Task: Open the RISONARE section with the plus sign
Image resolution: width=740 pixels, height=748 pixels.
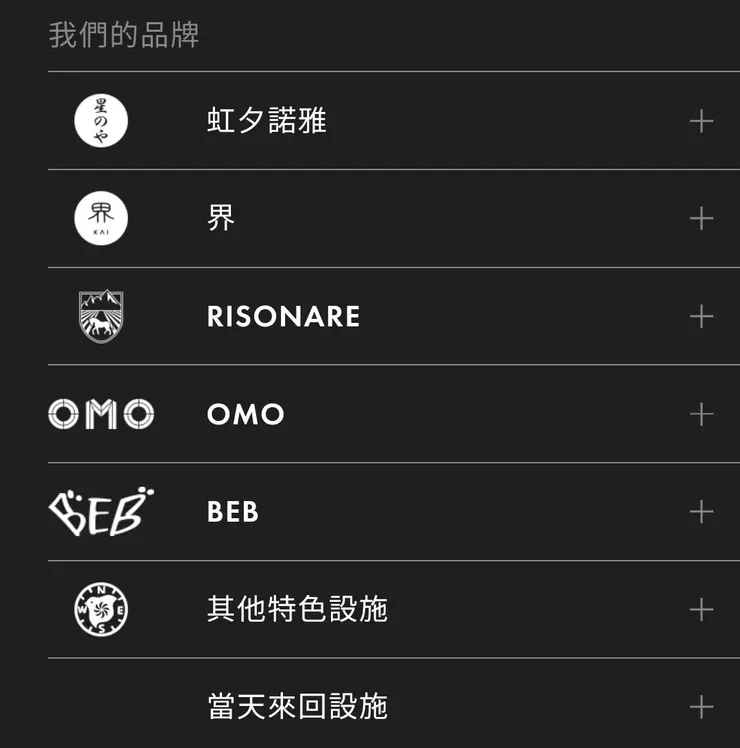Action: click(700, 317)
